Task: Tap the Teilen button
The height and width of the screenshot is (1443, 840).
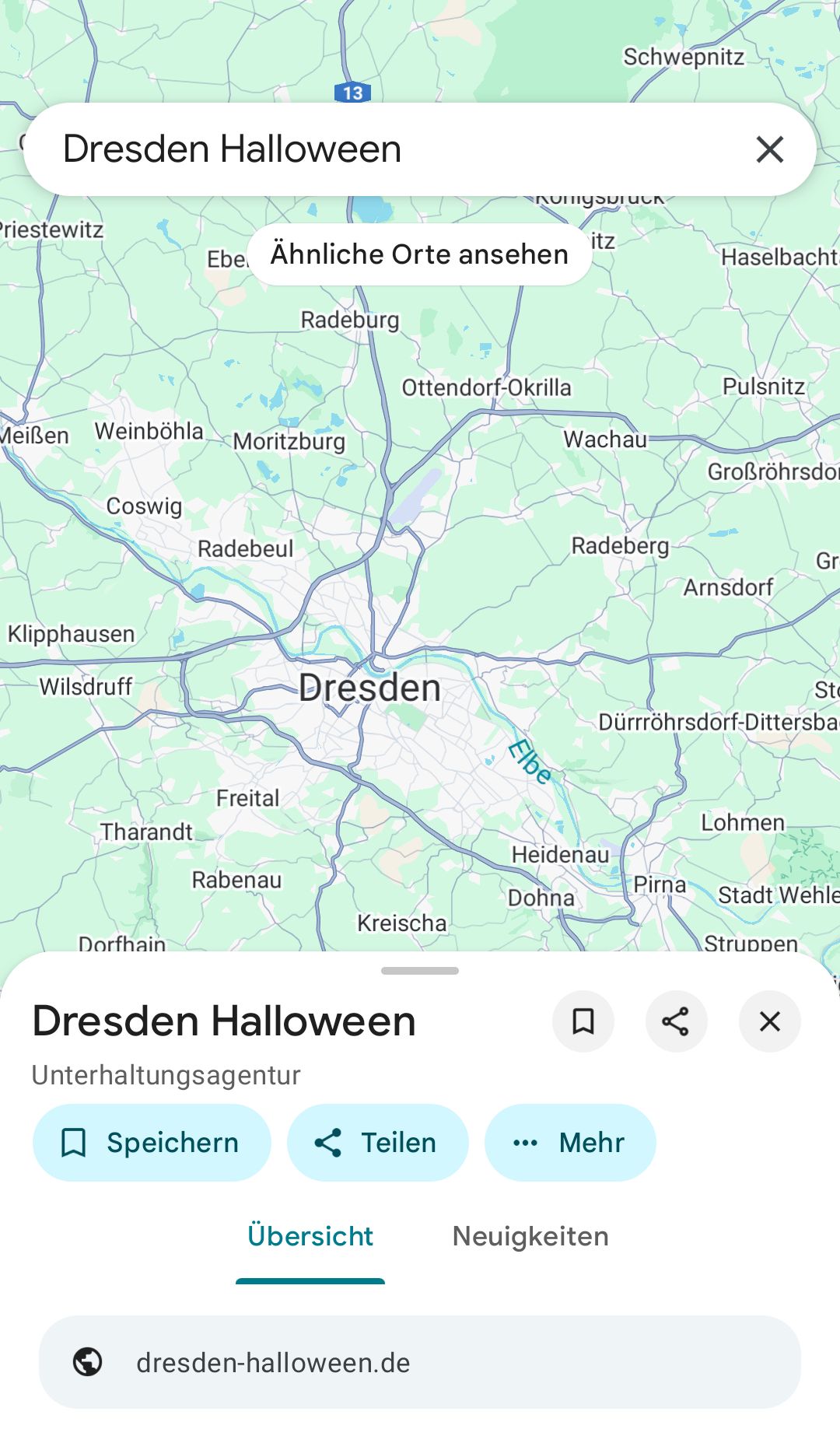Action: click(x=377, y=1143)
